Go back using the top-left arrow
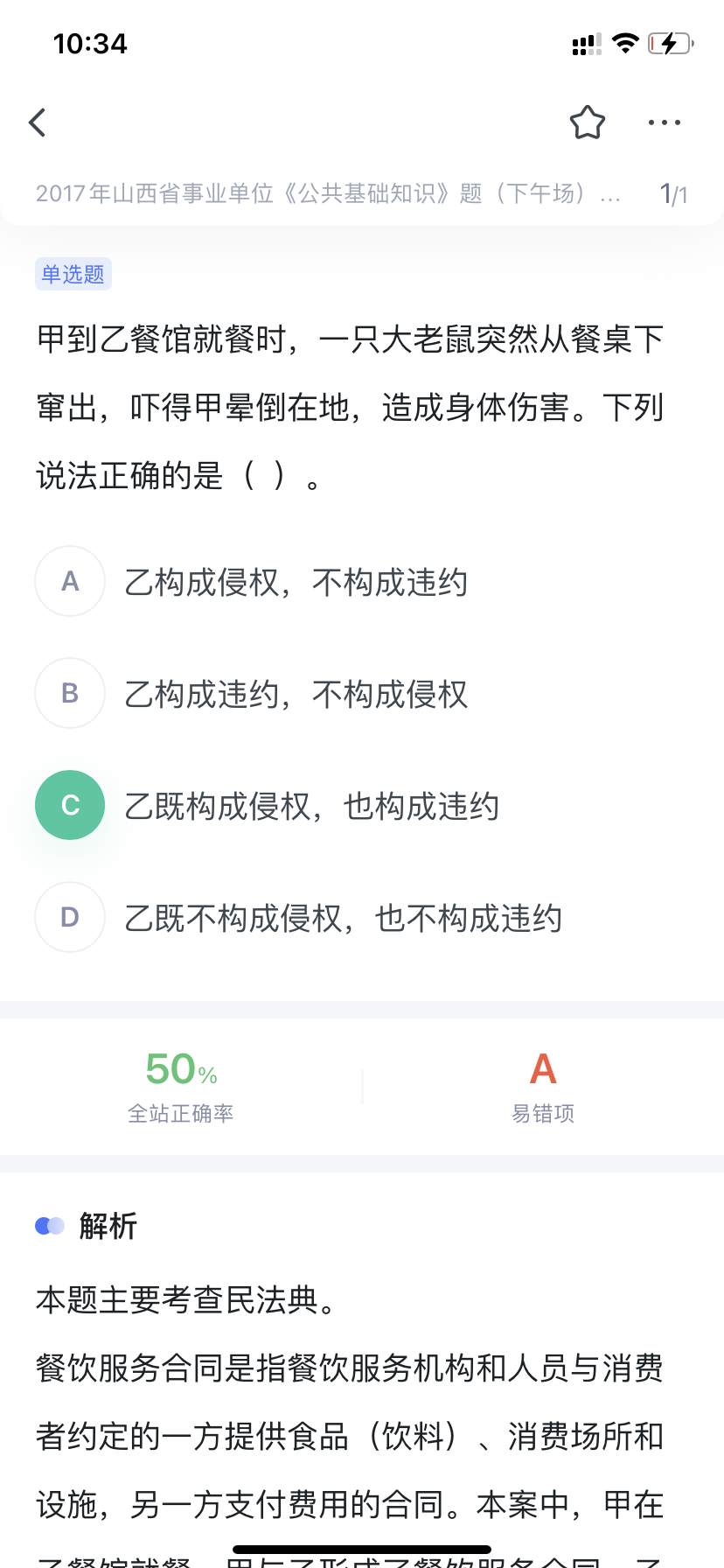 (37, 122)
